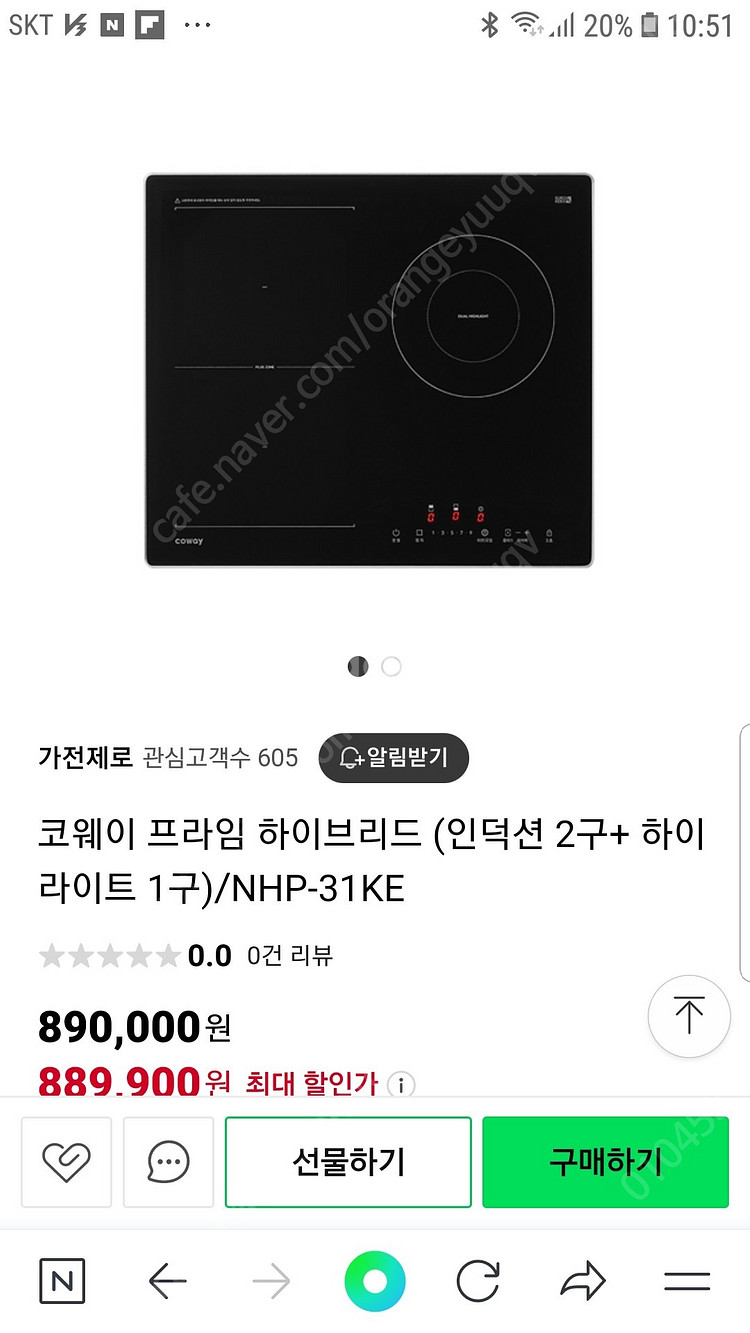Open the Naver home N button
The width and height of the screenshot is (750, 1333).
62,1282
